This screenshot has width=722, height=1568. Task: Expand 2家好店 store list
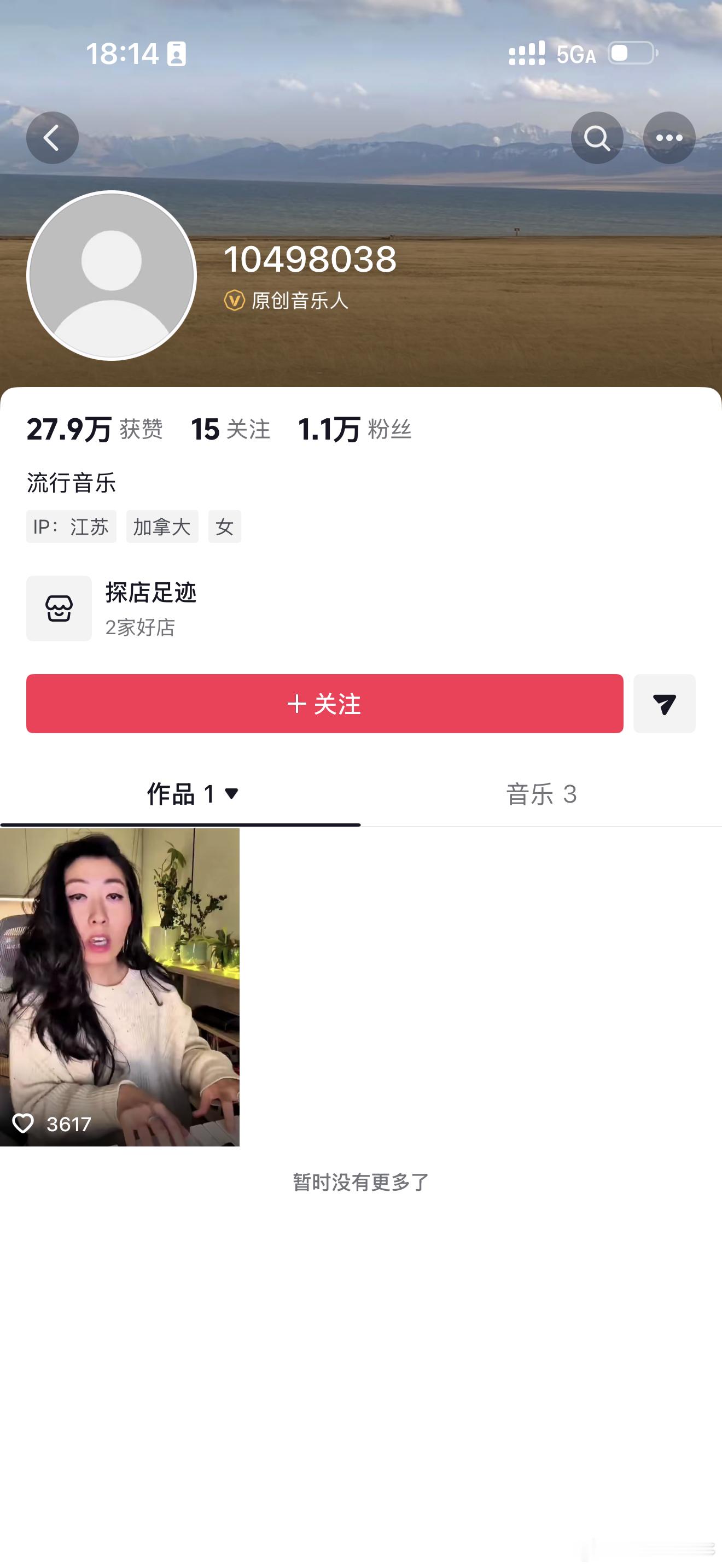[x=140, y=628]
